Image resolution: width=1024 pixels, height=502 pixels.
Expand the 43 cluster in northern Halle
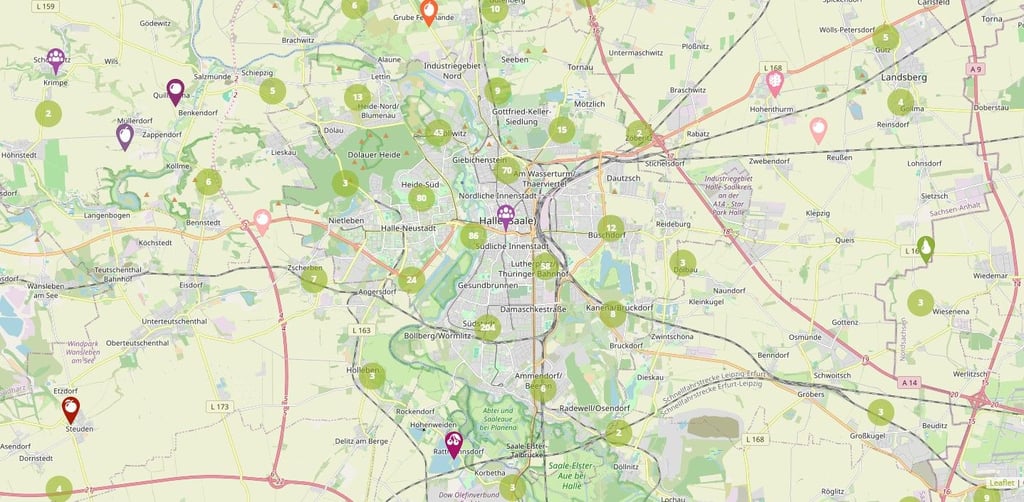point(437,132)
